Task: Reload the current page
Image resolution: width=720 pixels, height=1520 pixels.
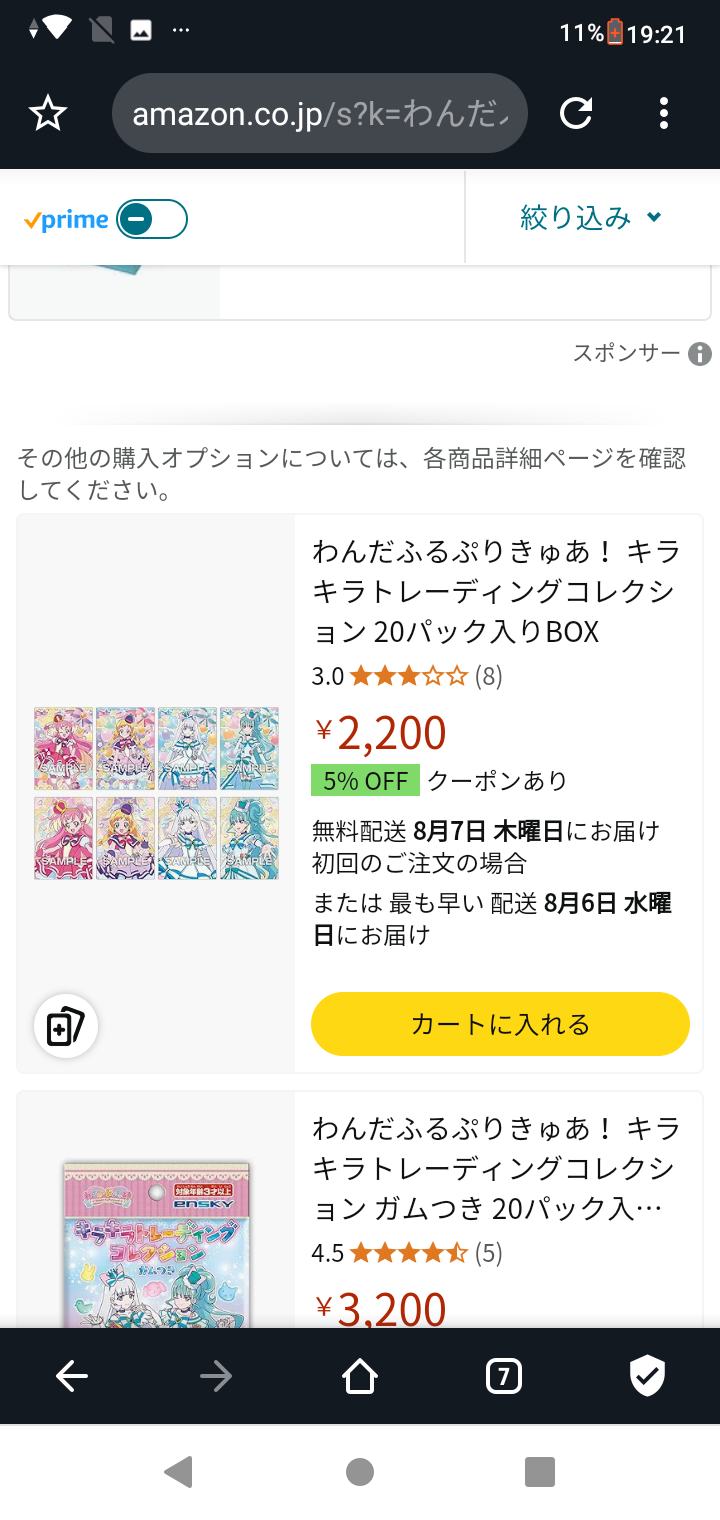Action: point(576,114)
